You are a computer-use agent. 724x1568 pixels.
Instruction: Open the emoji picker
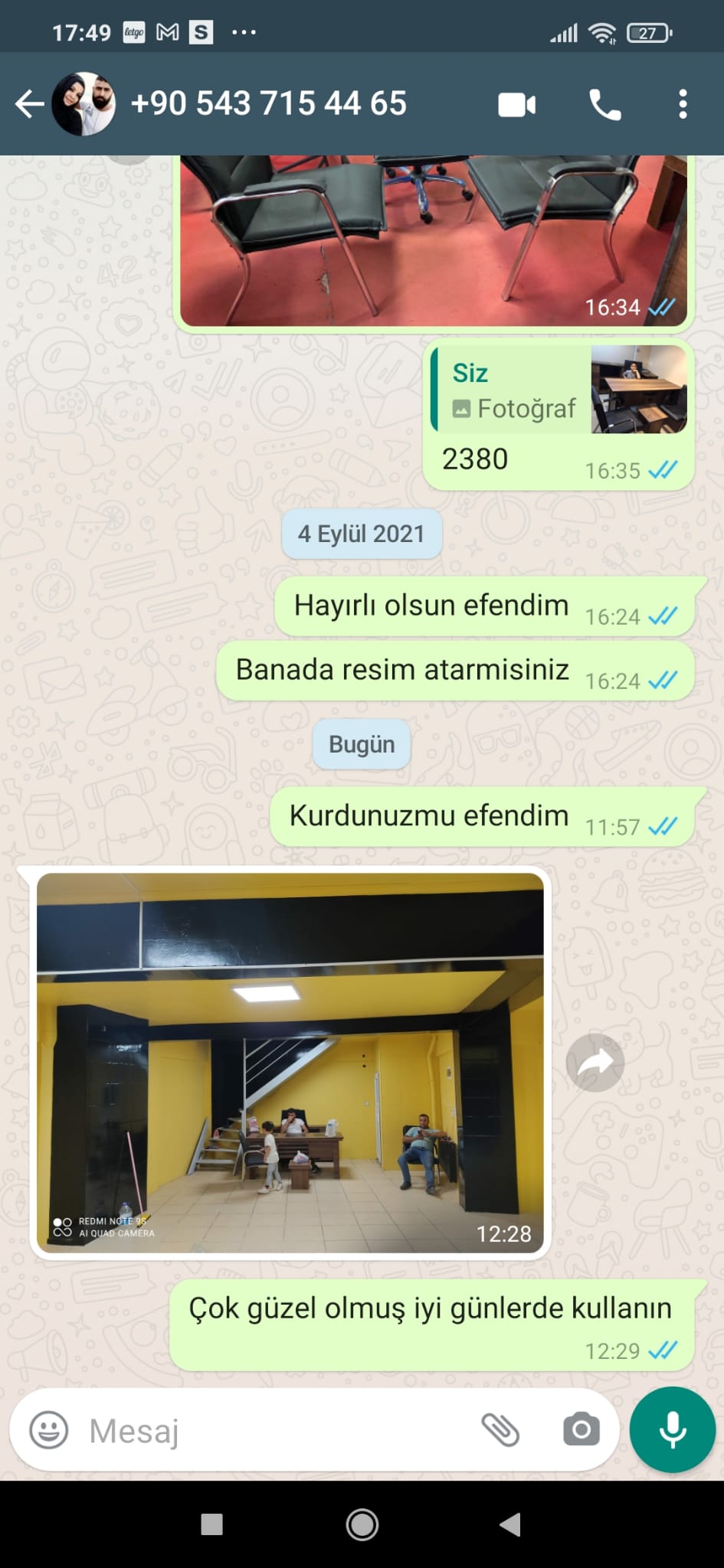(49, 1429)
